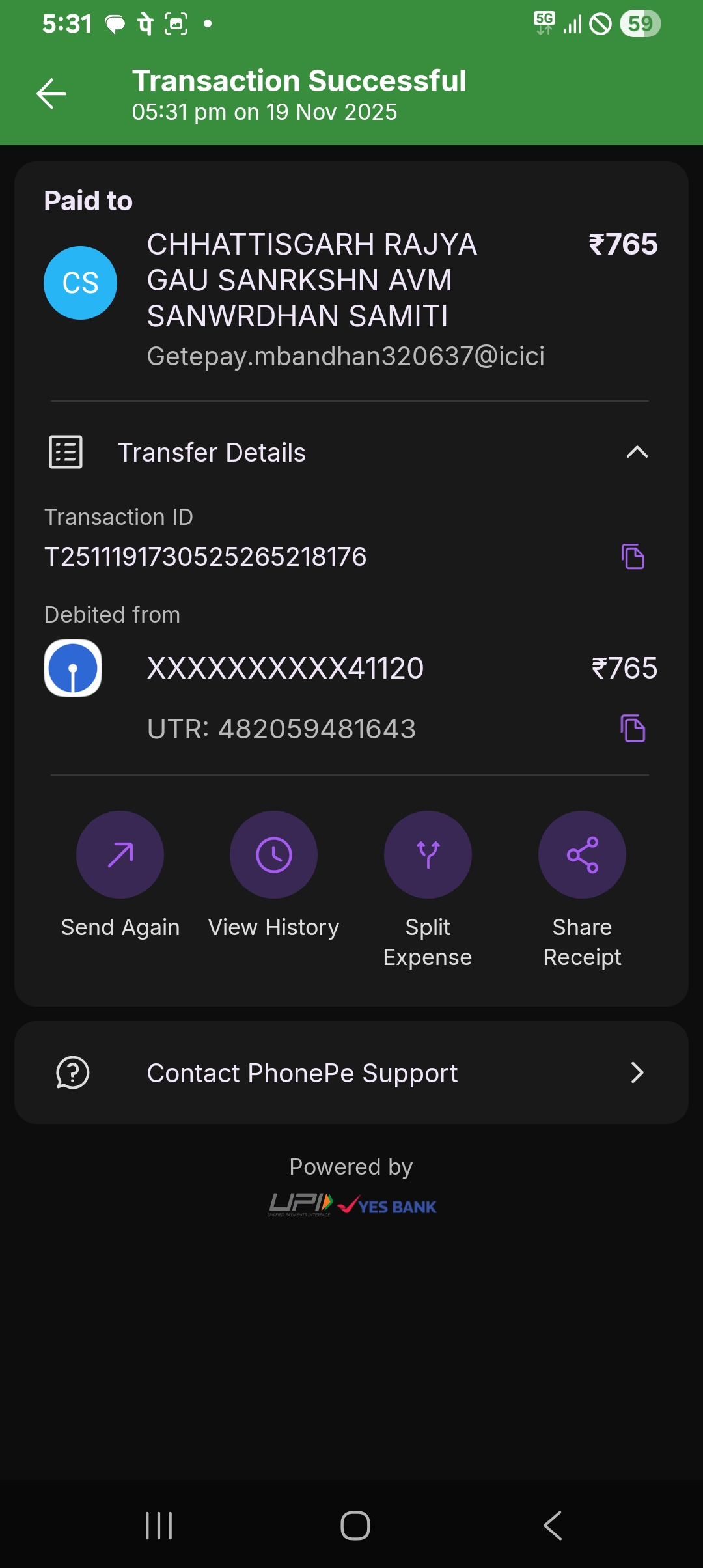Screen dimensions: 703x1568
Task: Tap the system home button
Action: 355,1525
